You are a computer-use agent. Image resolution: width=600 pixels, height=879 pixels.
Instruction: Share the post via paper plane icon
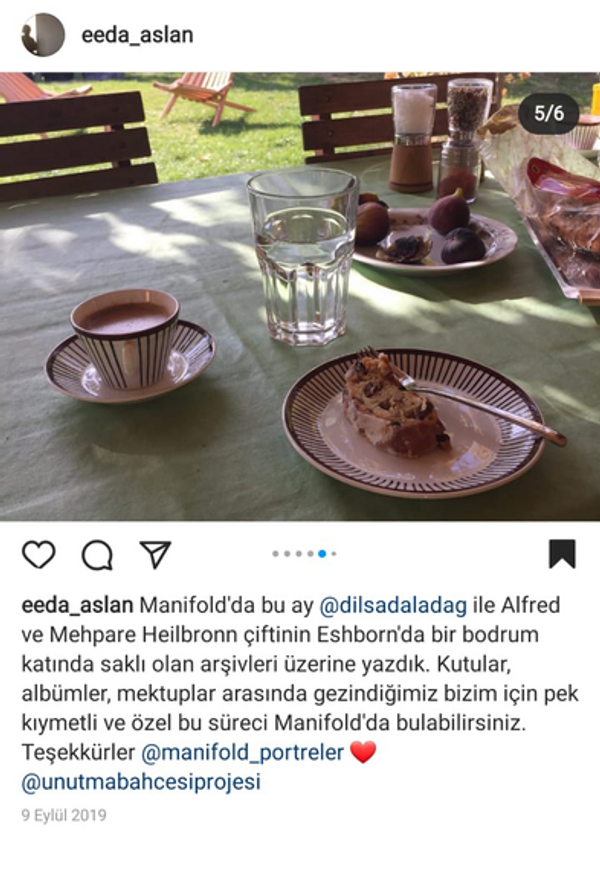[155, 554]
